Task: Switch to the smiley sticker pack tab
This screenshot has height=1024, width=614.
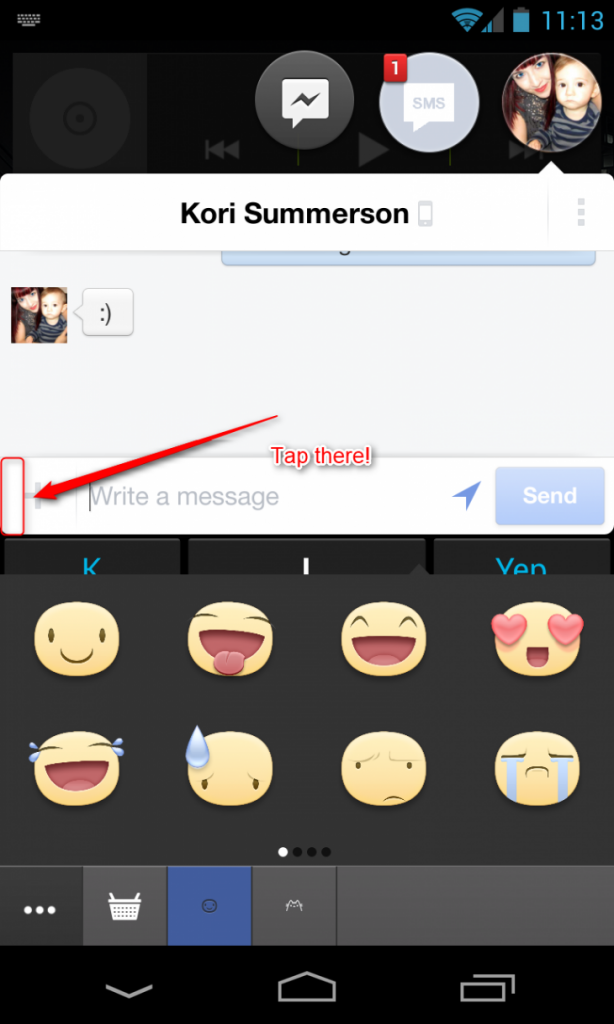Action: [209, 906]
